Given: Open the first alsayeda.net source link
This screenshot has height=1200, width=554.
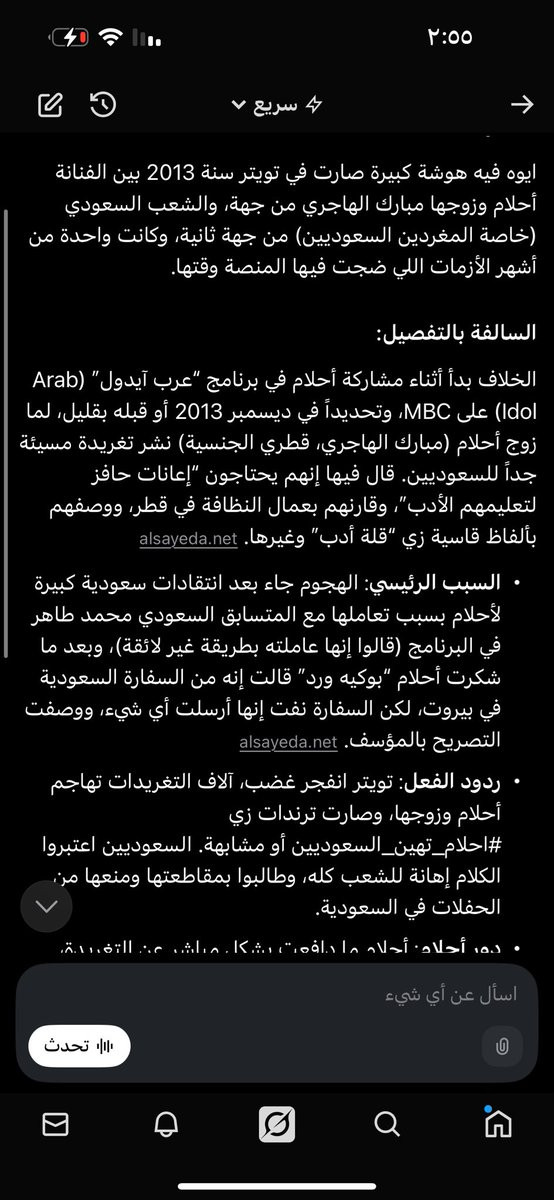Looking at the screenshot, I should pos(189,540).
